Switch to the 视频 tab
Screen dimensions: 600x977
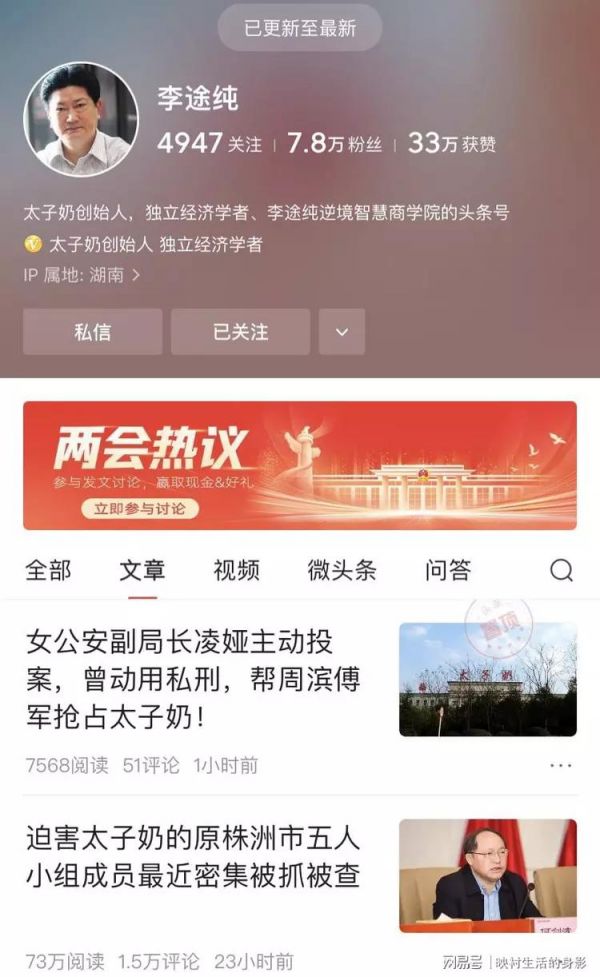[x=236, y=570]
